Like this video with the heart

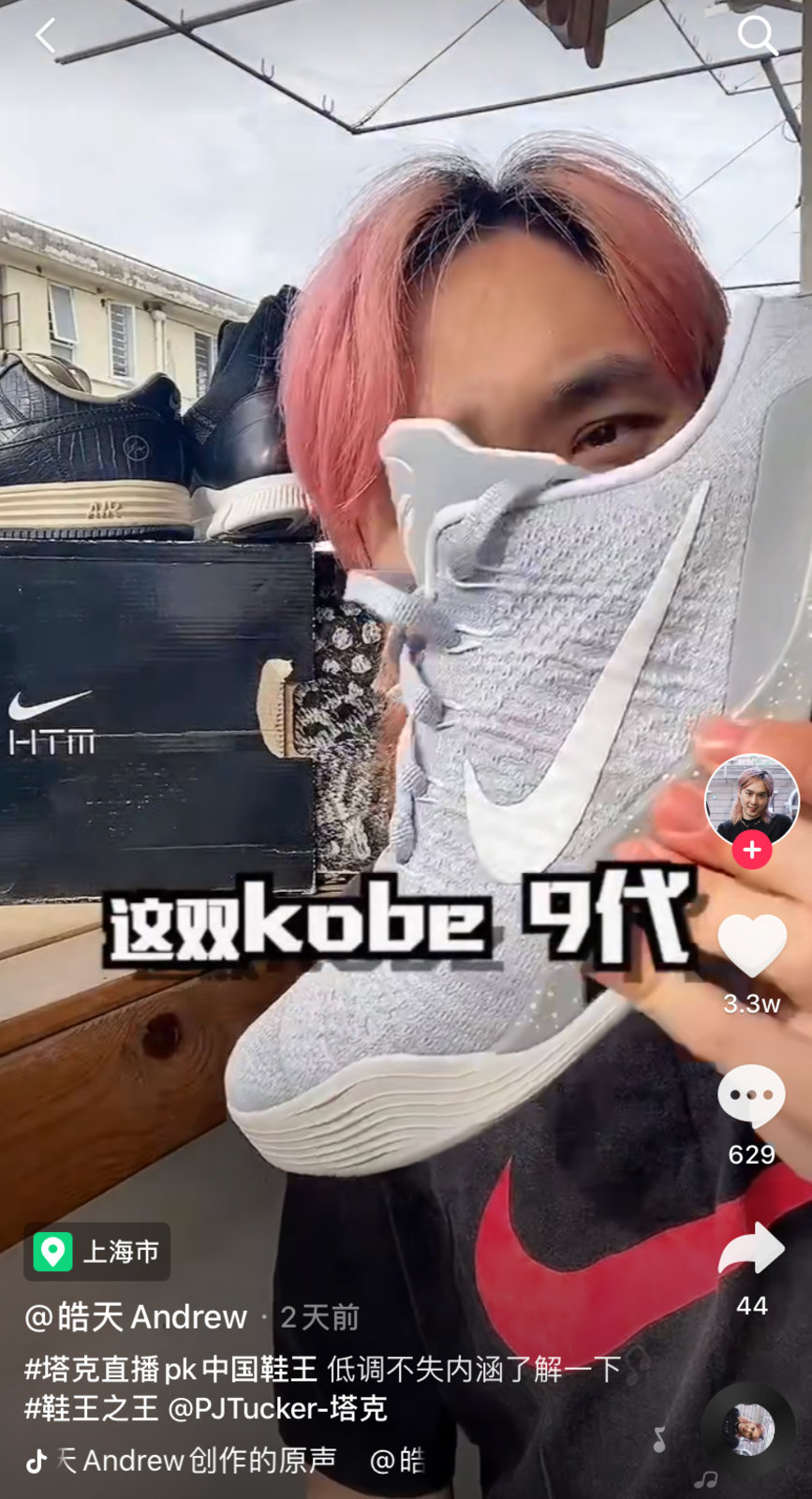click(751, 944)
